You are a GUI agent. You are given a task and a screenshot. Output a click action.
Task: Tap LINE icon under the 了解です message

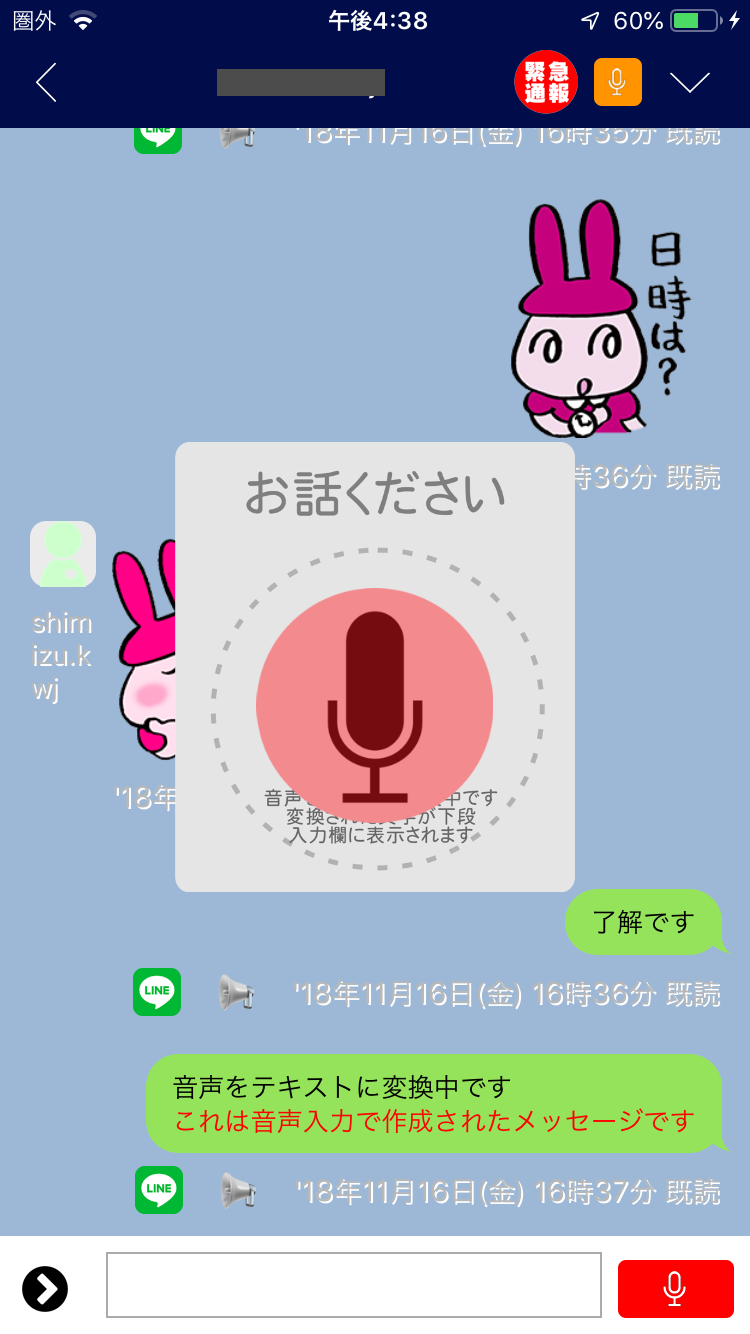coord(157,992)
